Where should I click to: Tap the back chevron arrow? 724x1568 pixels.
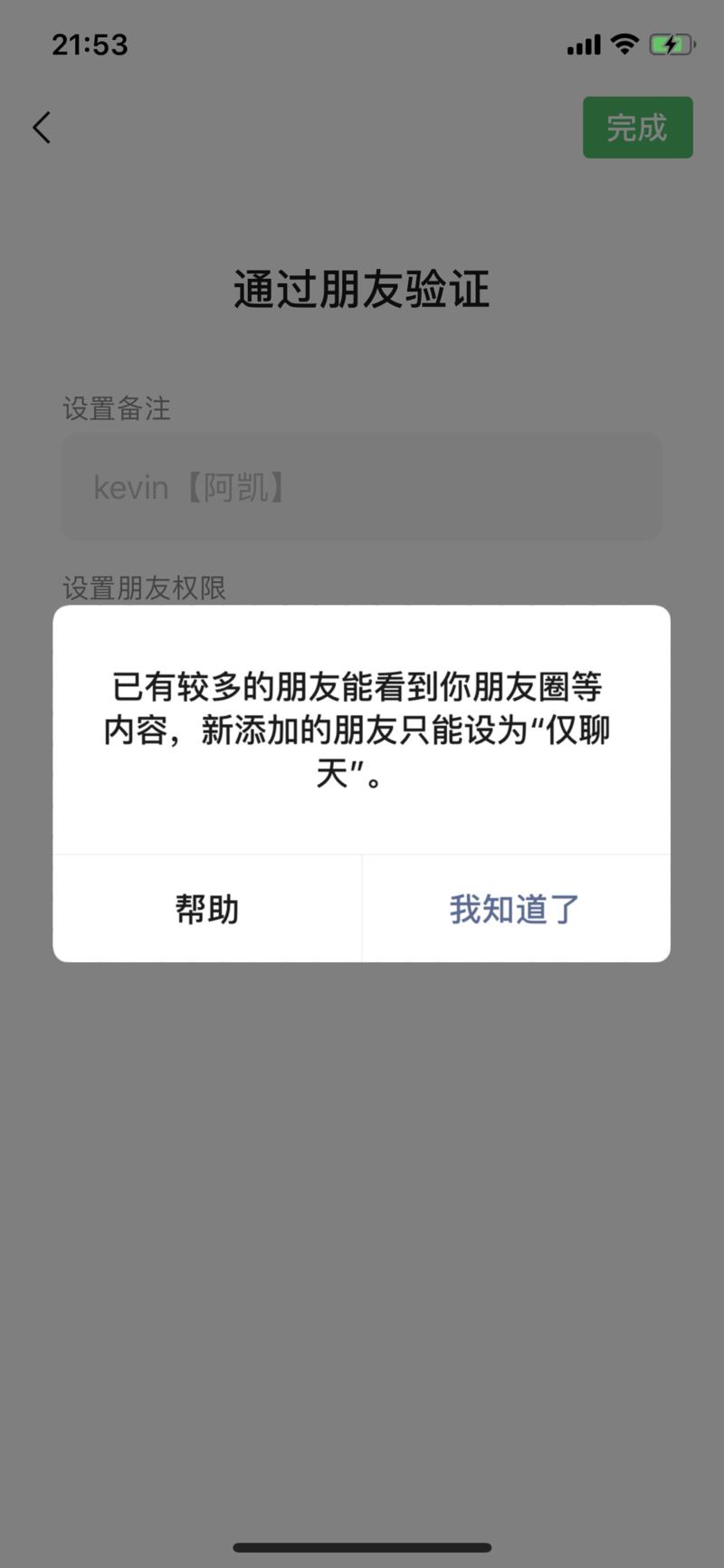click(41, 127)
